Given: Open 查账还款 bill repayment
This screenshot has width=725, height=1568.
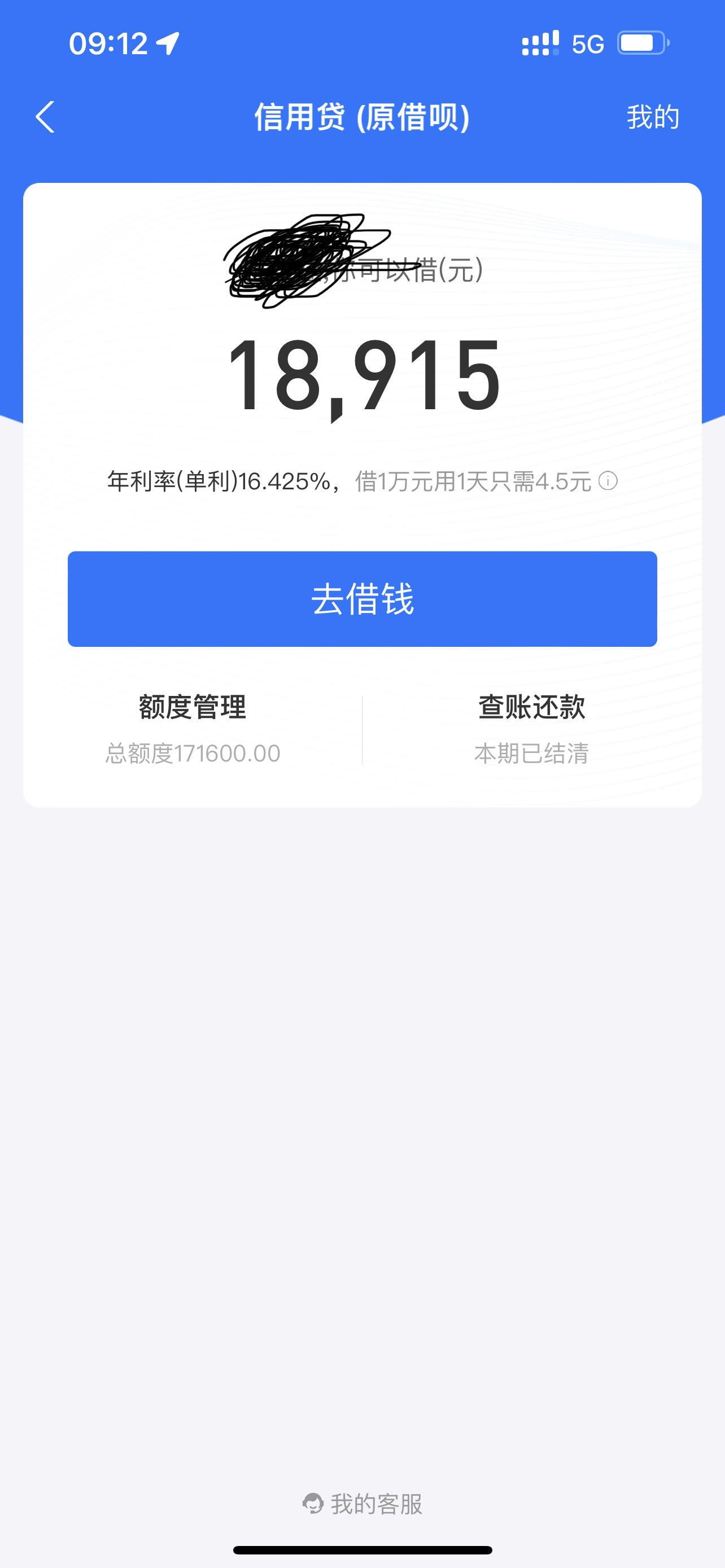Looking at the screenshot, I should pos(531,729).
